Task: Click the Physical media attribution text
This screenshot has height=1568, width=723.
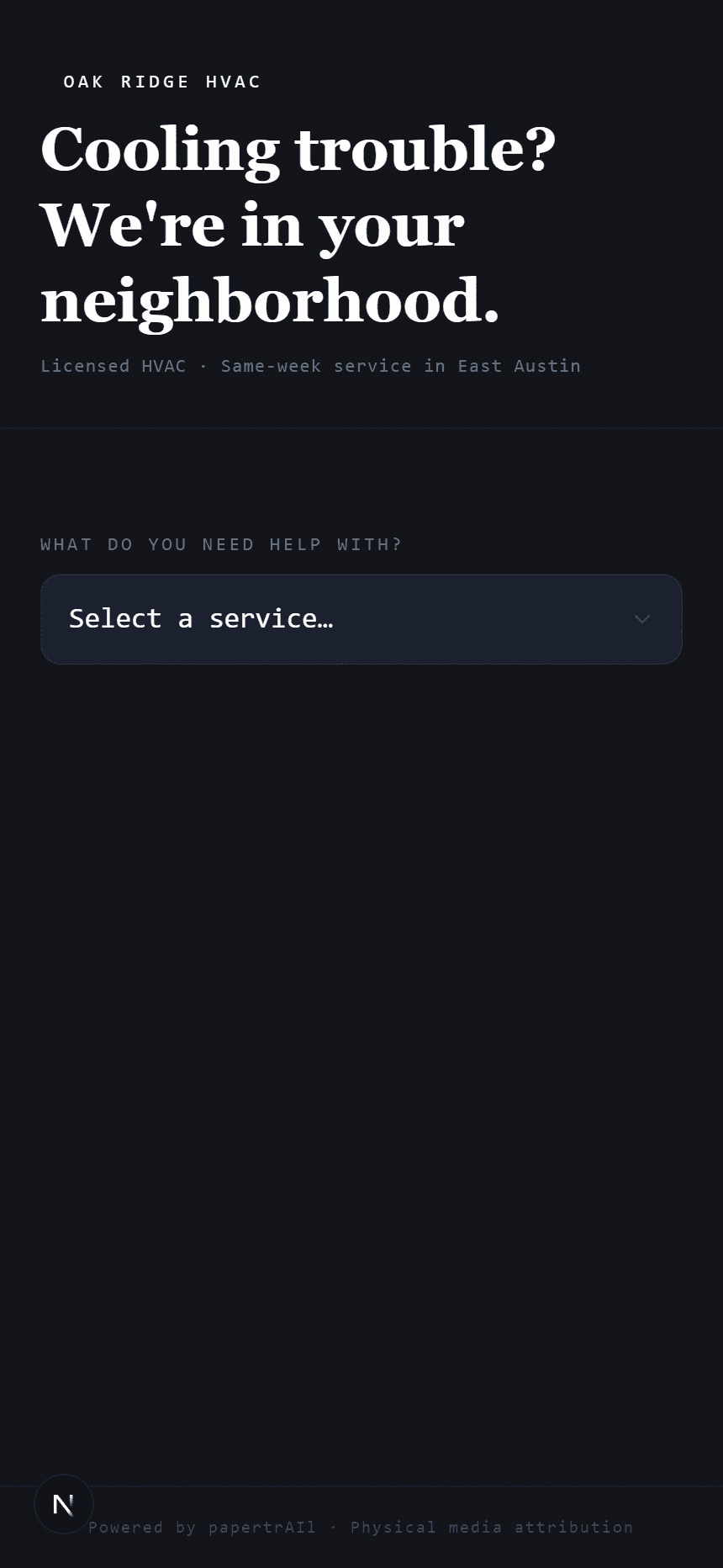Action: tap(493, 1527)
